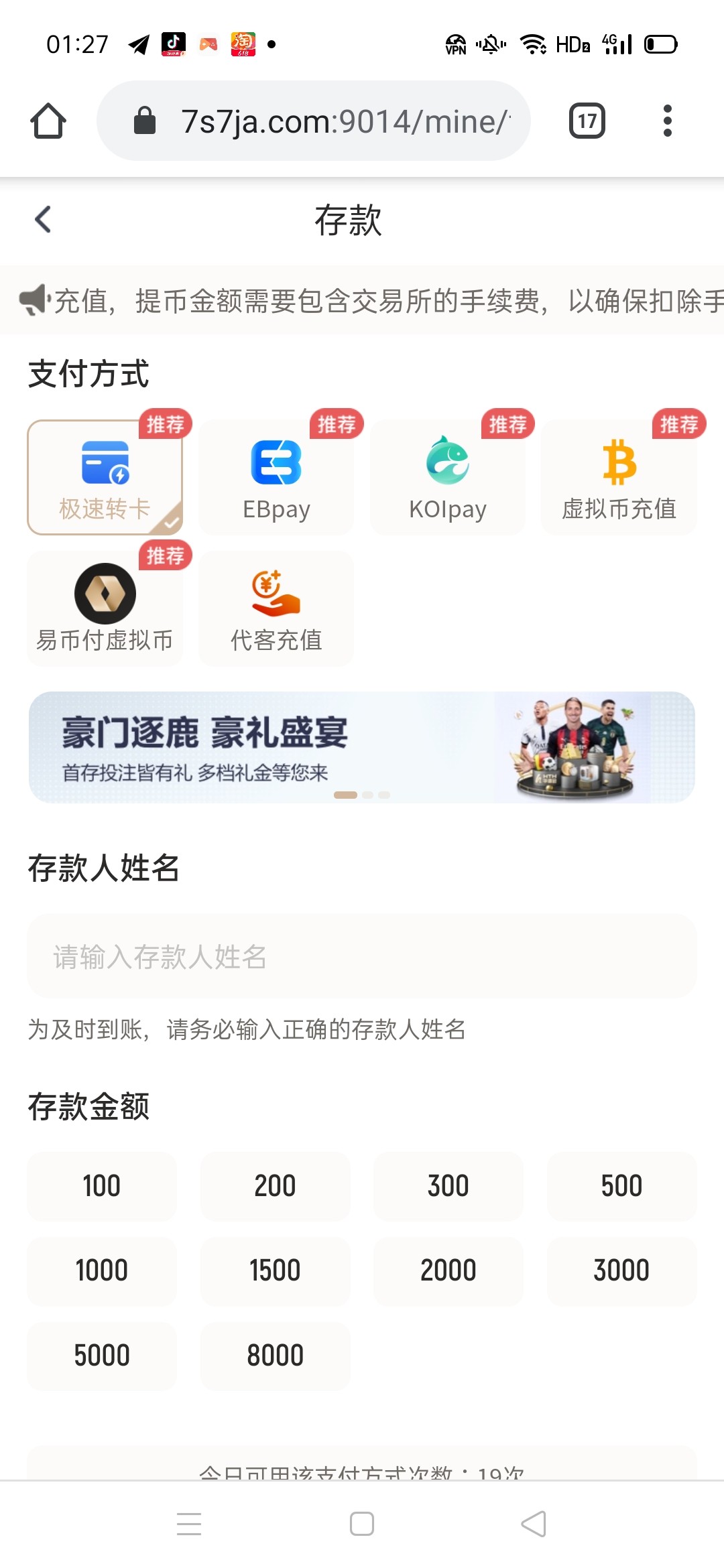Viewport: 724px width, 1568px height.
Task: Select the 500 deposit amount
Action: [621, 1186]
